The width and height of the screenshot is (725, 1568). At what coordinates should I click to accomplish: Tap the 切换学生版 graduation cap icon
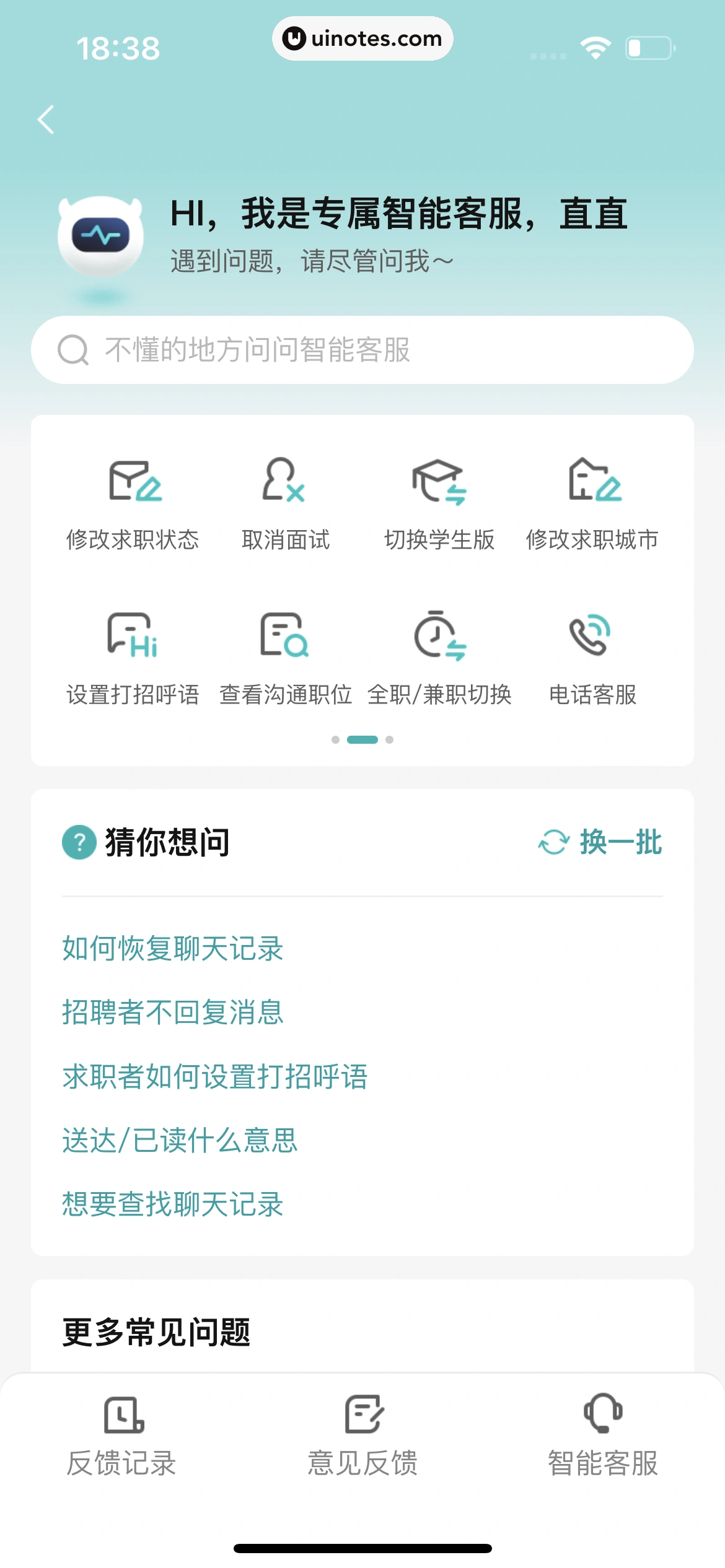tap(439, 486)
